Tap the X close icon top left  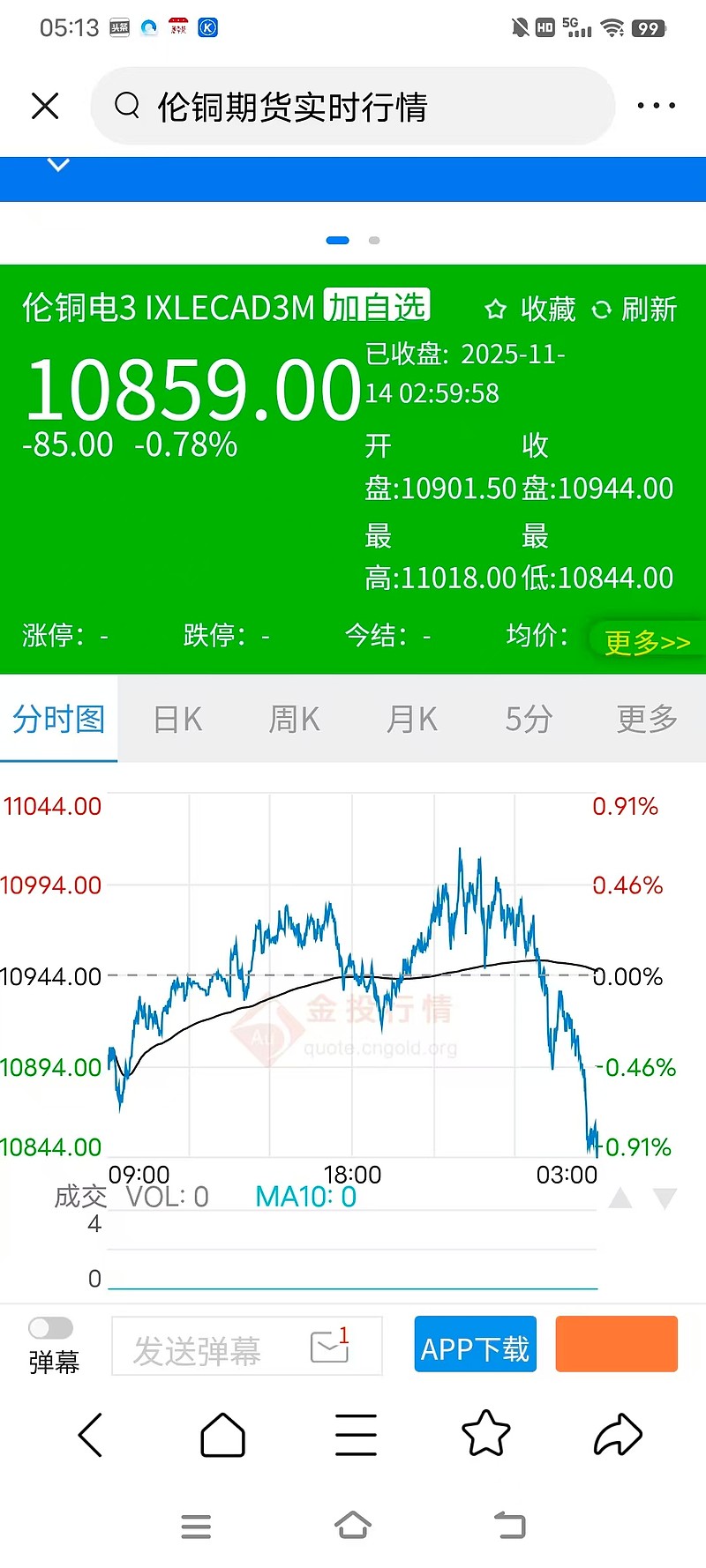coord(44,105)
